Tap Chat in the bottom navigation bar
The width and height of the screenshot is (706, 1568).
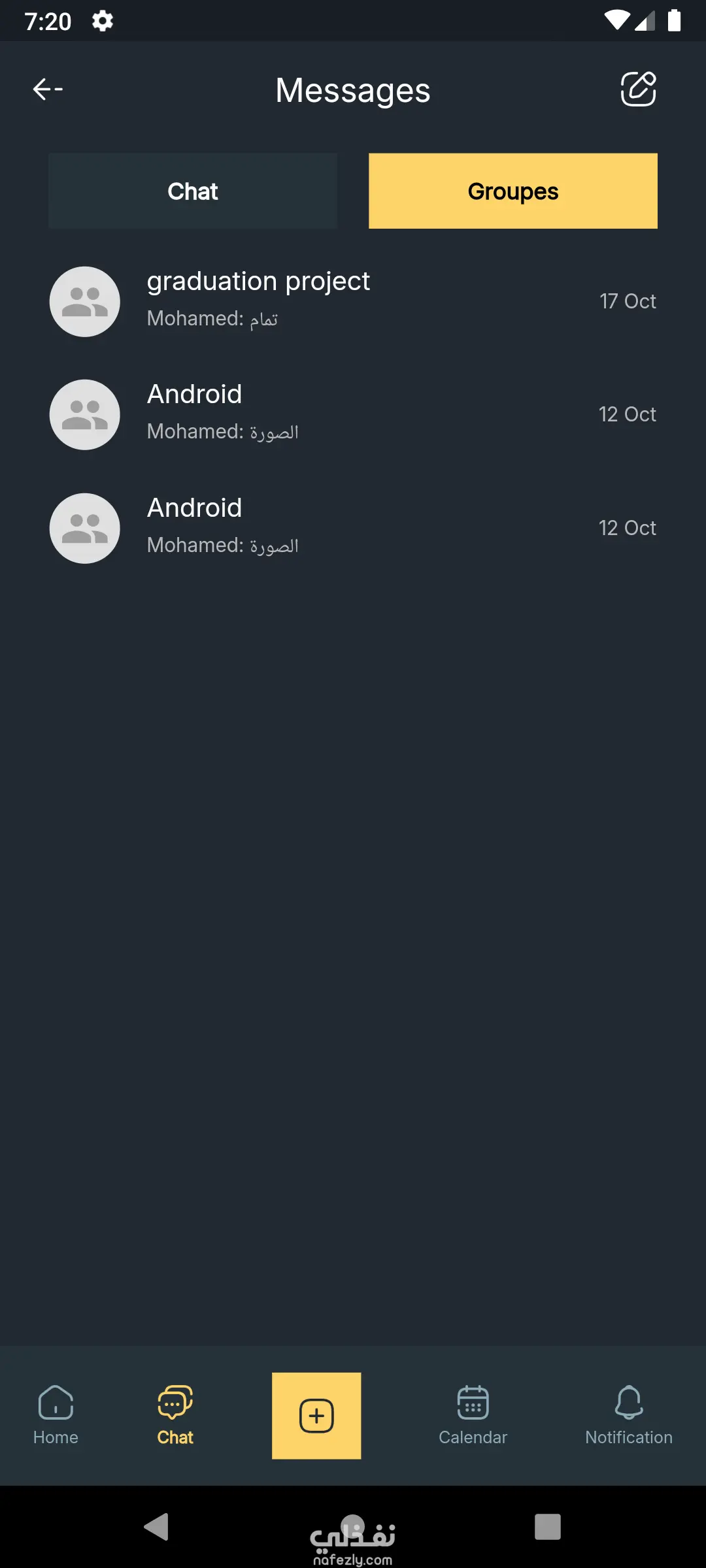[x=175, y=1415]
